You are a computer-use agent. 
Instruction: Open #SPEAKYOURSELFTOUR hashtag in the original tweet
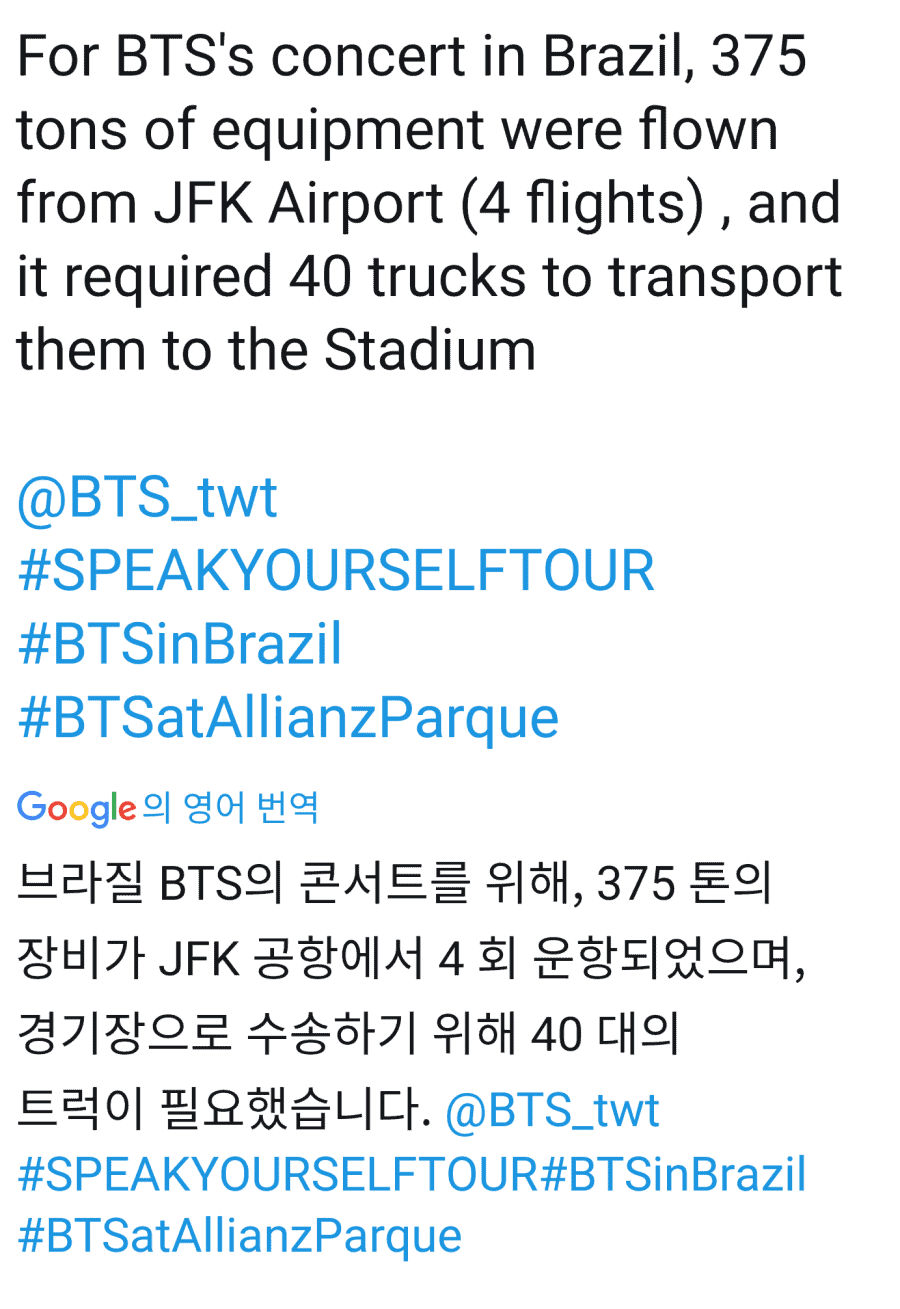click(336, 571)
